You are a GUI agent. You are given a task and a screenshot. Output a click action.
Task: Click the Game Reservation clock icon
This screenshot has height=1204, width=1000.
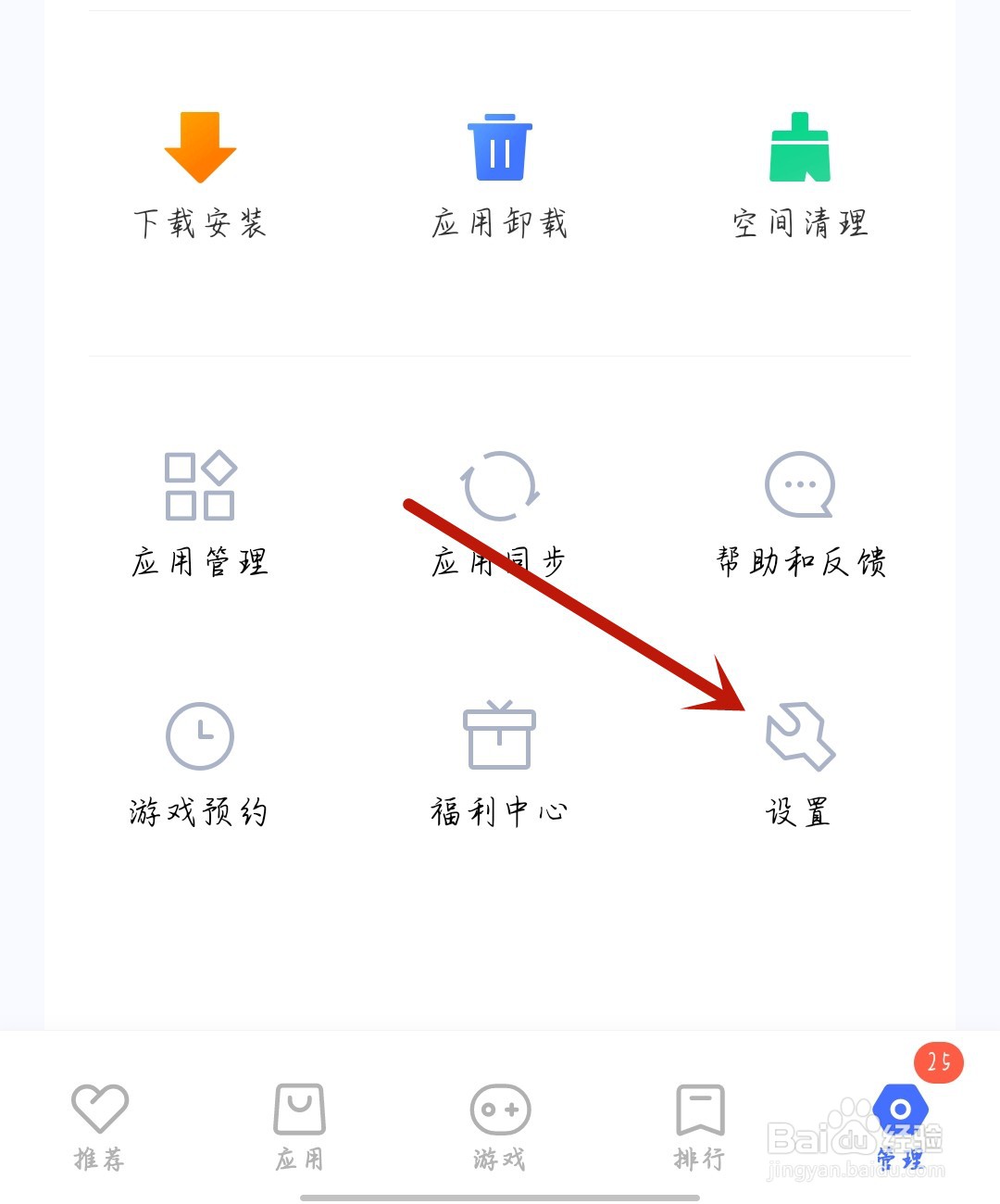coord(199,736)
